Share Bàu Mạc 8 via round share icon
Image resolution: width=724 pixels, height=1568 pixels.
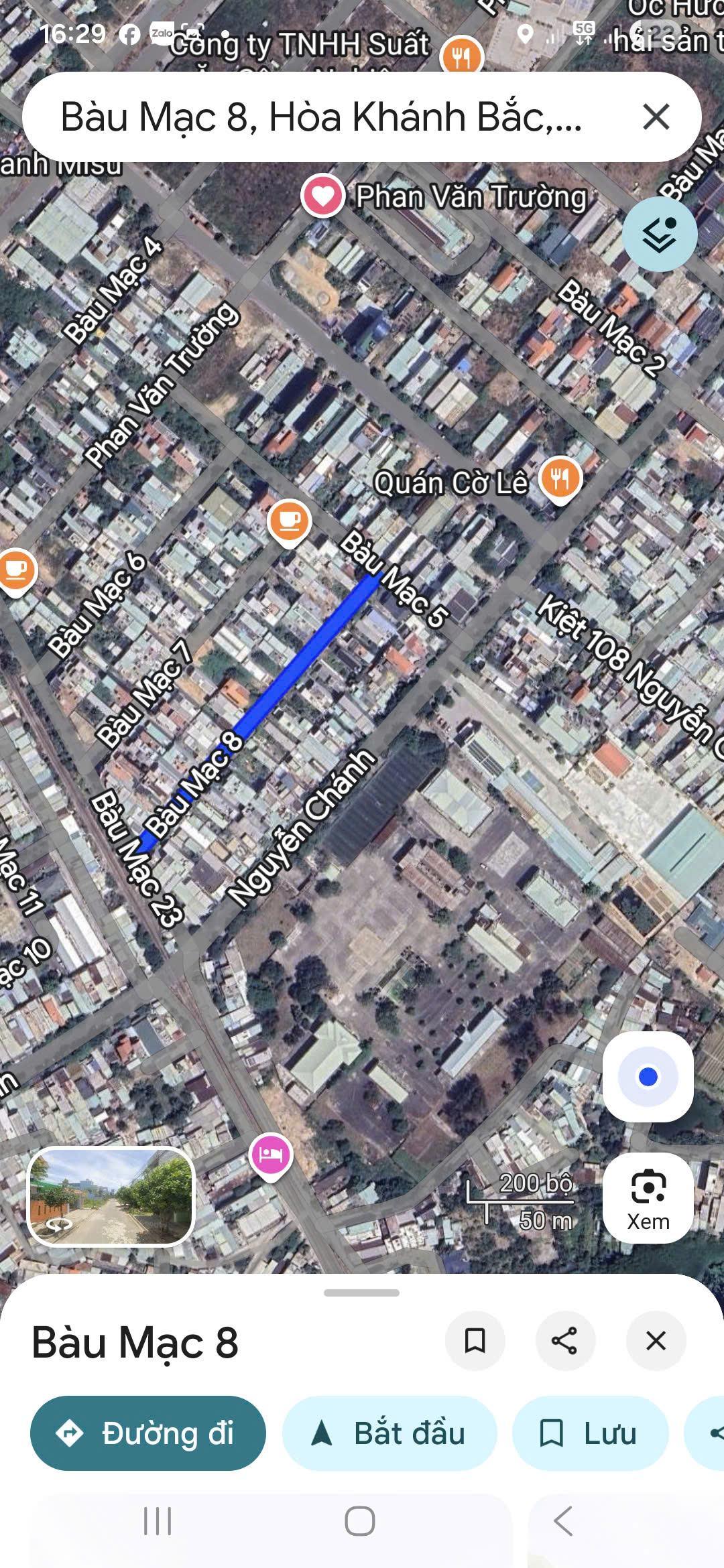pyautogui.click(x=564, y=1341)
